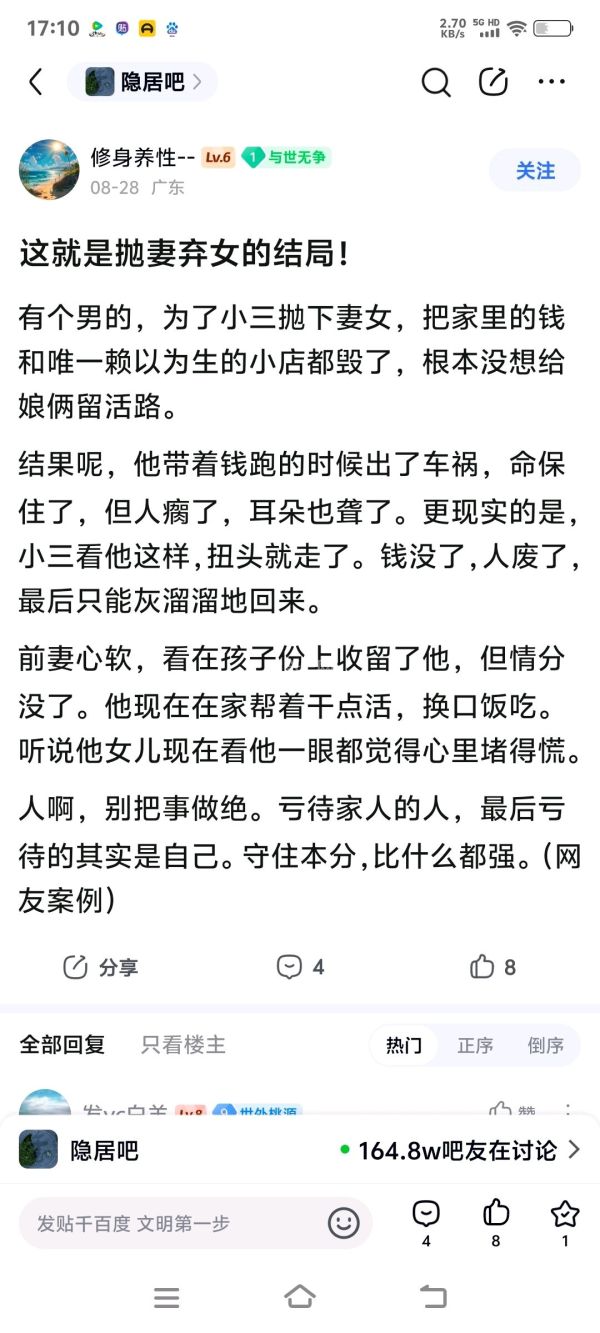
Task: Select 倒序 sort order
Action: click(x=545, y=1045)
